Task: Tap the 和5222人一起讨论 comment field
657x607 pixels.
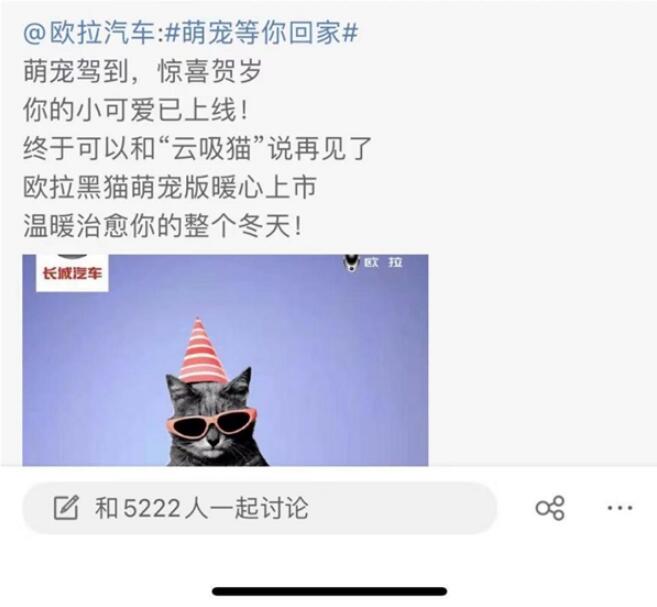Action: click(x=259, y=508)
